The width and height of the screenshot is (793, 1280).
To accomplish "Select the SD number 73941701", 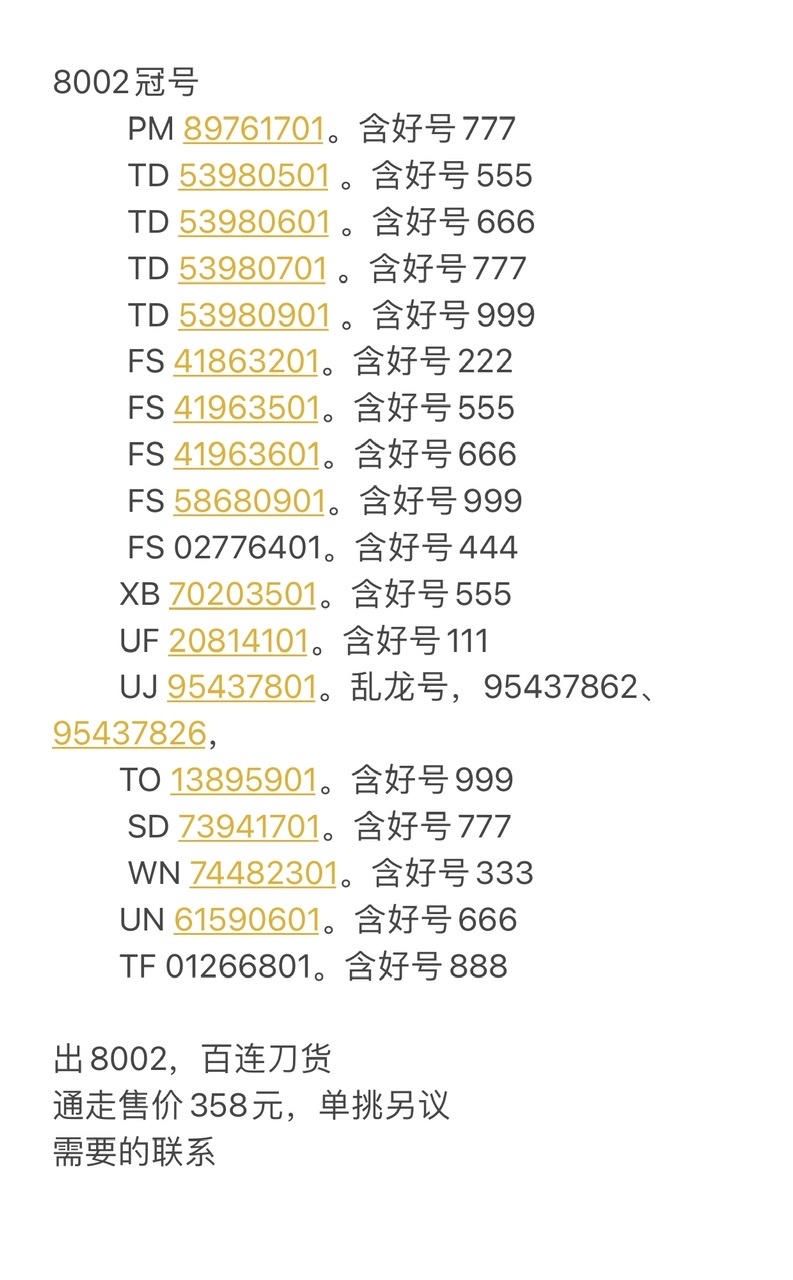I will pyautogui.click(x=249, y=827).
